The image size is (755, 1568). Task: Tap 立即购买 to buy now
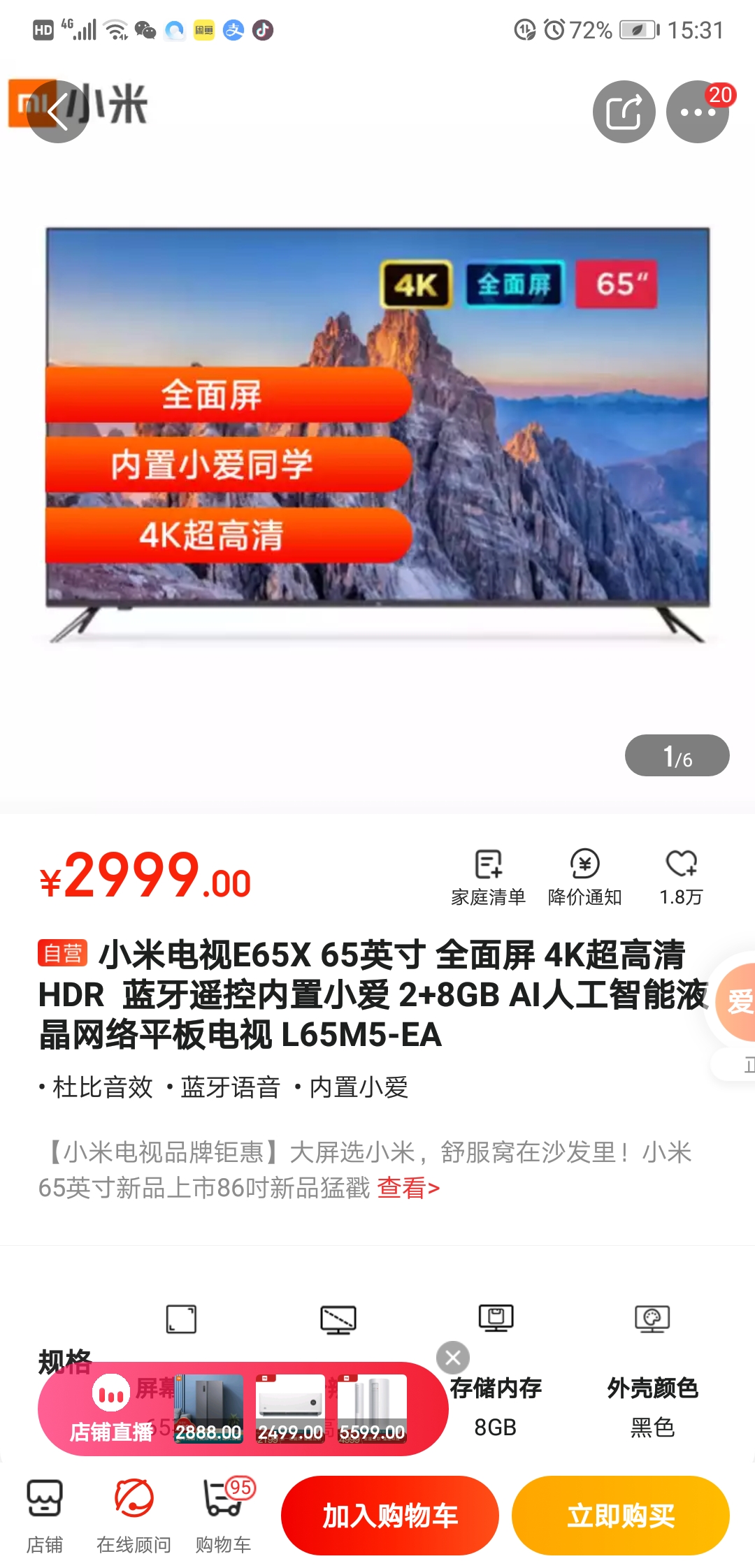pos(621,1516)
